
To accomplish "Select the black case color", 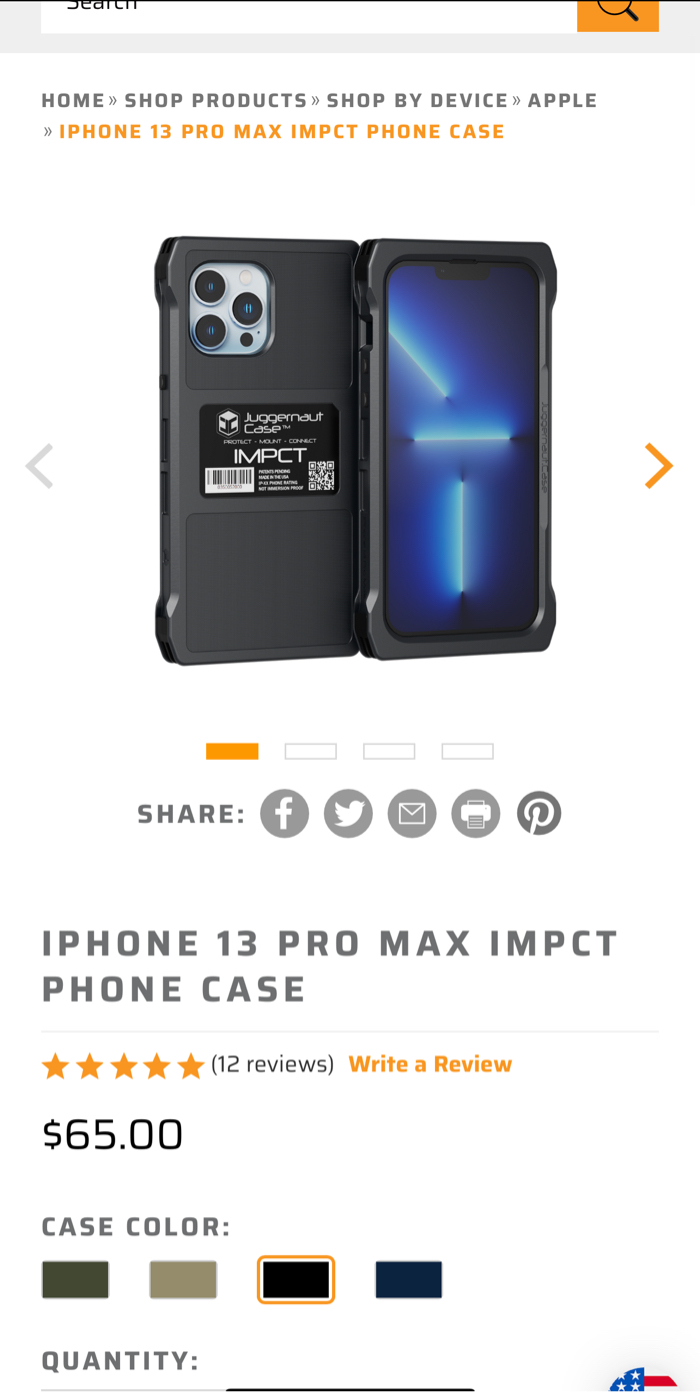I will [296, 1280].
